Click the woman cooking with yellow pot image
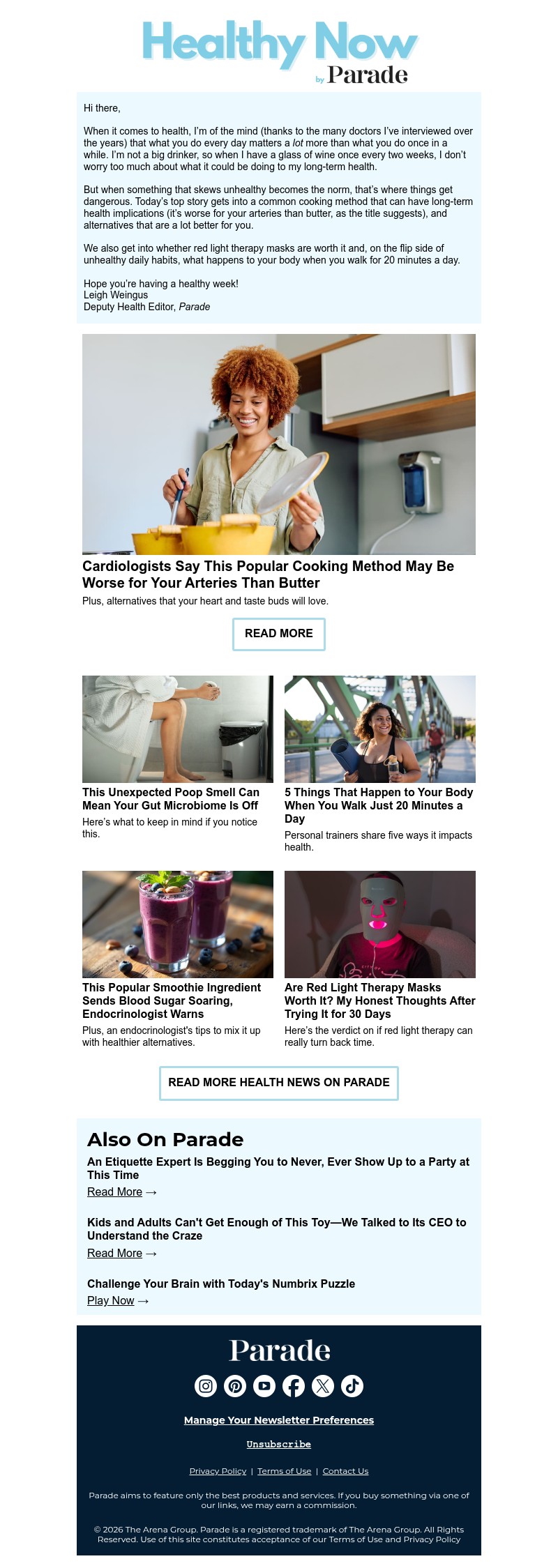 pyautogui.click(x=278, y=444)
